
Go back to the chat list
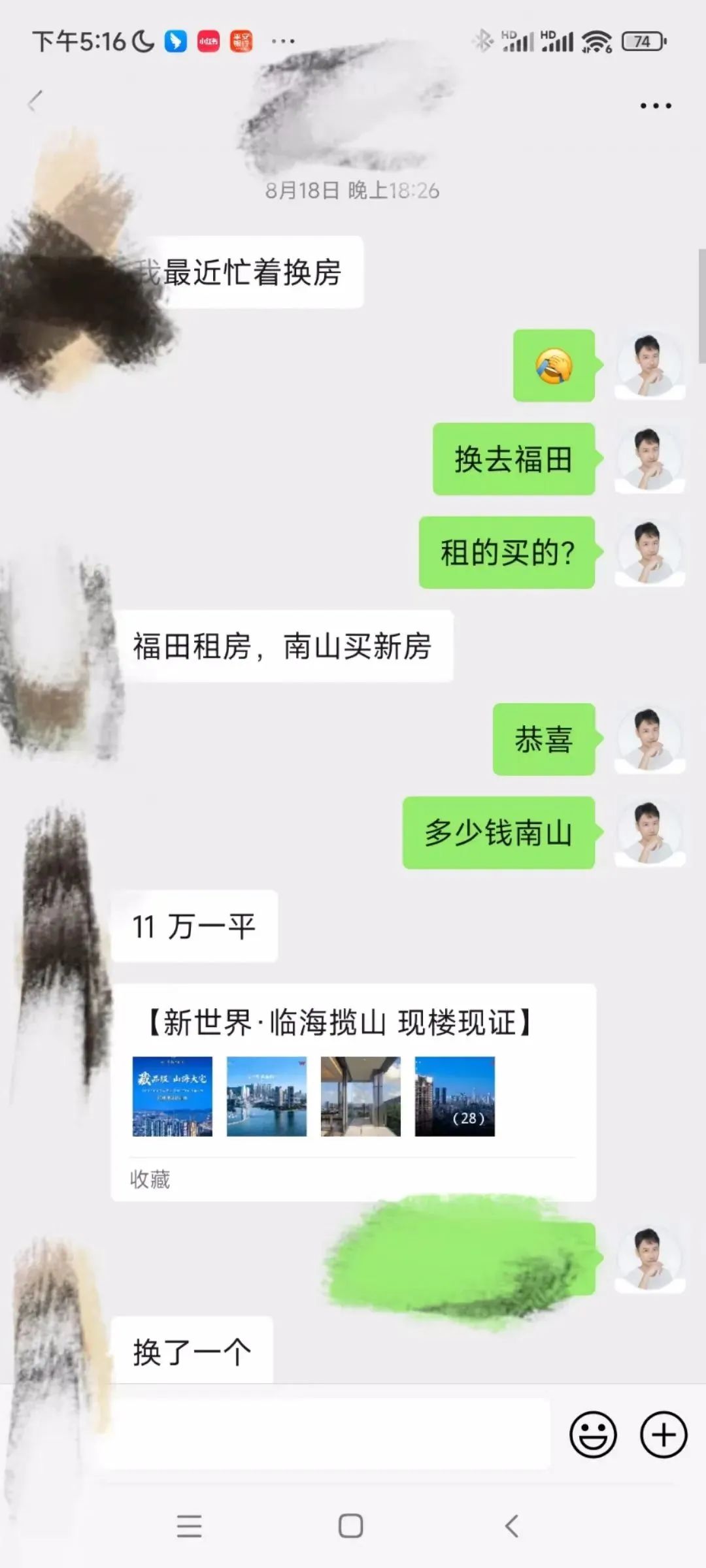(x=35, y=102)
